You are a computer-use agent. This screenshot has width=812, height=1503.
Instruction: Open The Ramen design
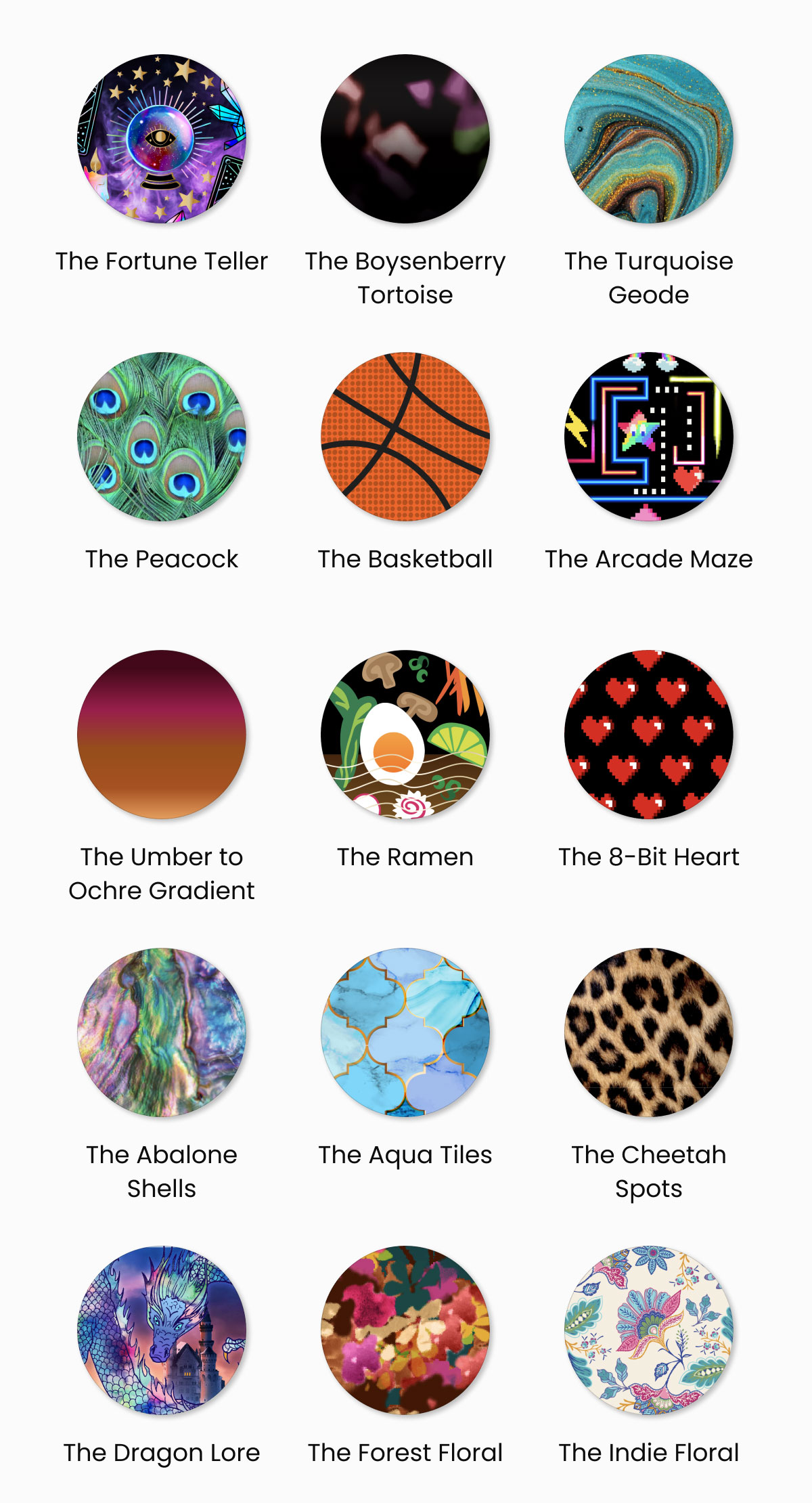tap(405, 735)
